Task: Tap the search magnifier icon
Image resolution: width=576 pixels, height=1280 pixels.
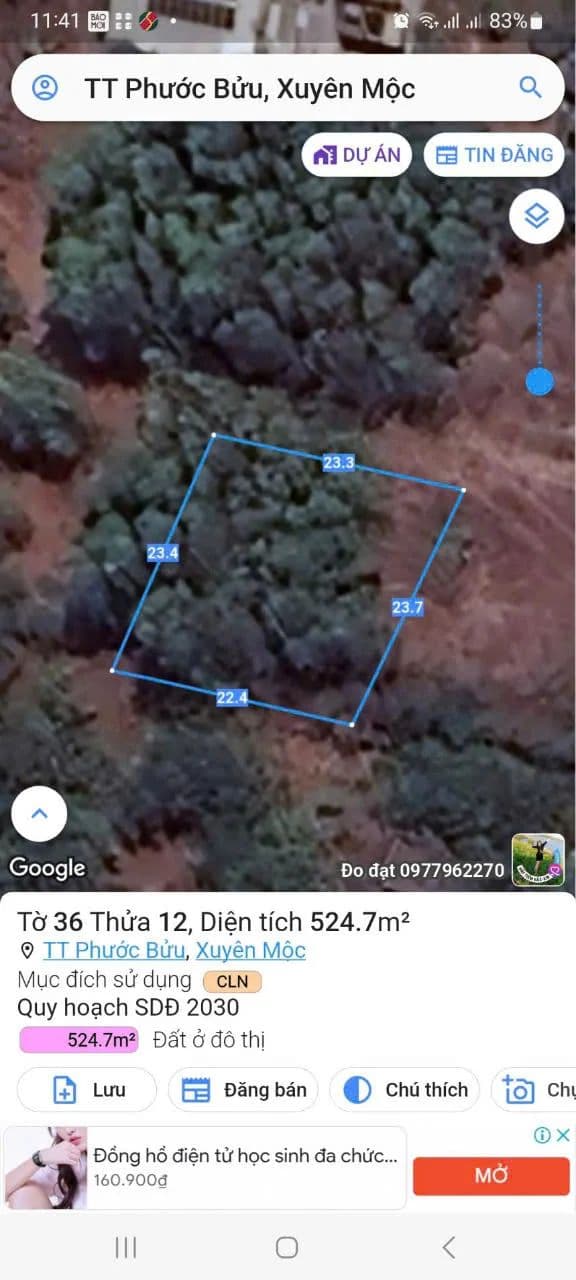Action: click(530, 87)
